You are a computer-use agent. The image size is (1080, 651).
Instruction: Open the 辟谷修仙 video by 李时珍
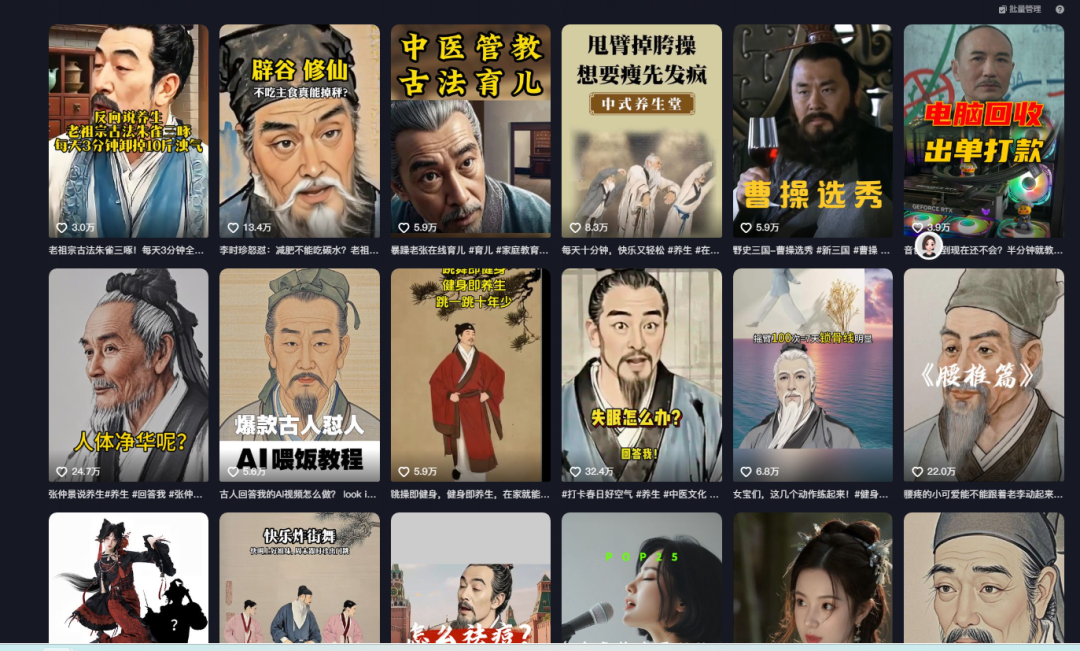[x=299, y=130]
